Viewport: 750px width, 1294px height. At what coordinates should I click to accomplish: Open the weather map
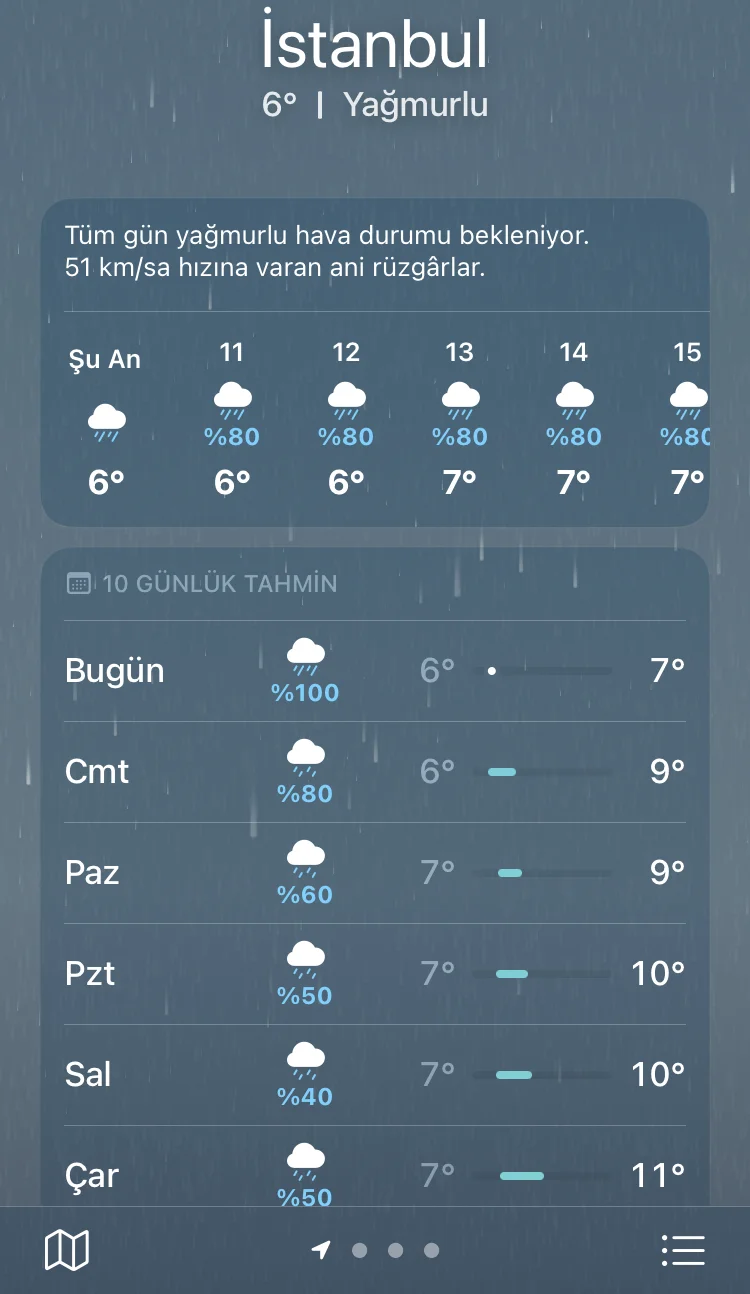click(x=67, y=1249)
